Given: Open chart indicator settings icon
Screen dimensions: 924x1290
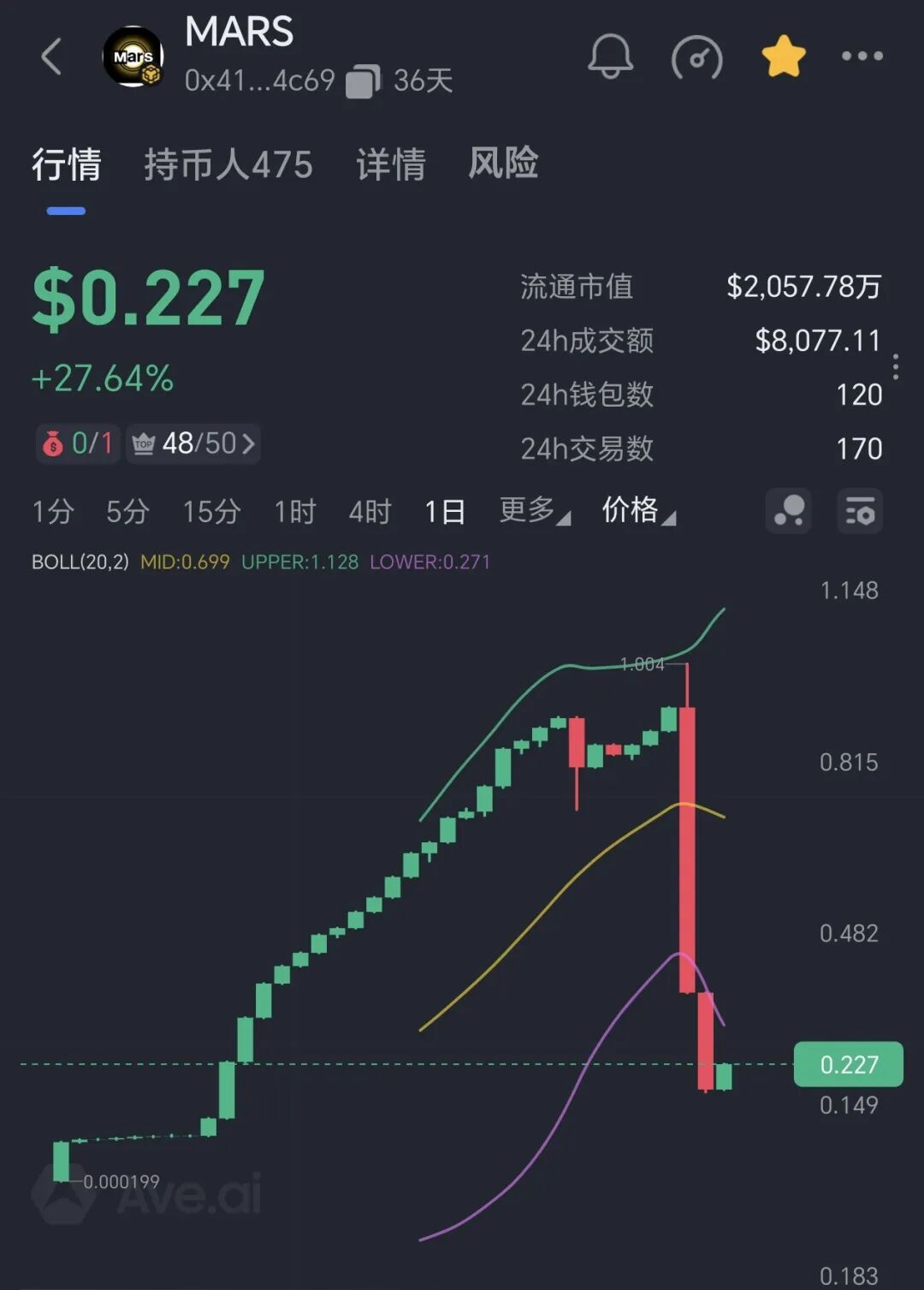Looking at the screenshot, I should click(x=859, y=511).
